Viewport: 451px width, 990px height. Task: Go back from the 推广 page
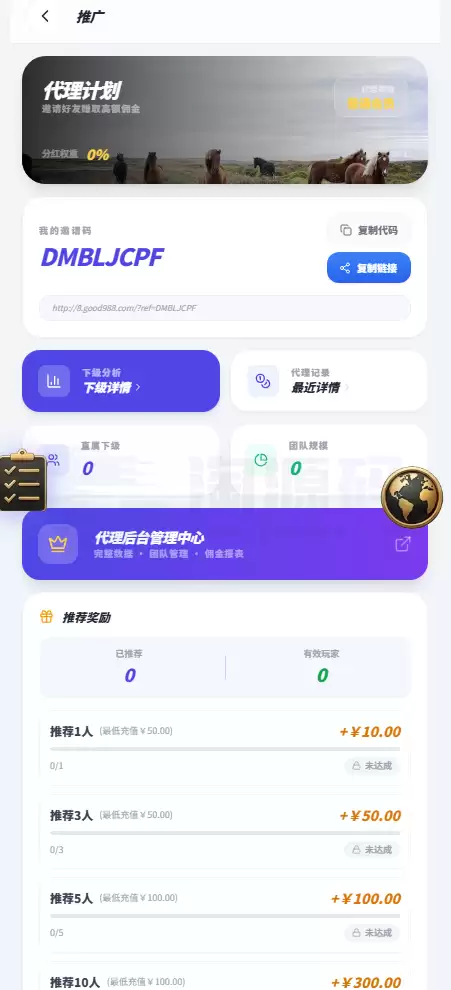[x=45, y=16]
